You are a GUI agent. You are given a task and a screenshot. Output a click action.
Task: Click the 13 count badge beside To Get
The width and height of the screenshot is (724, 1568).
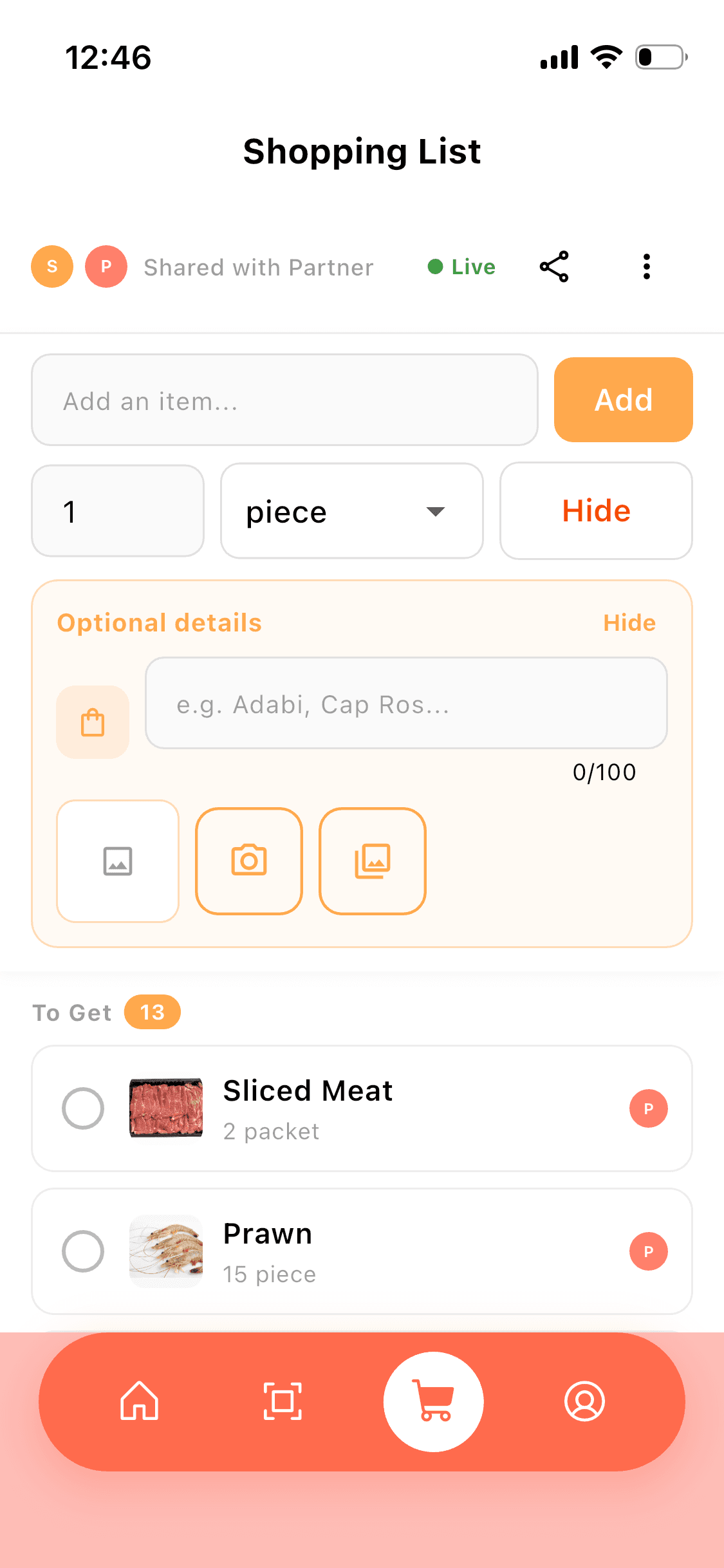click(152, 1012)
